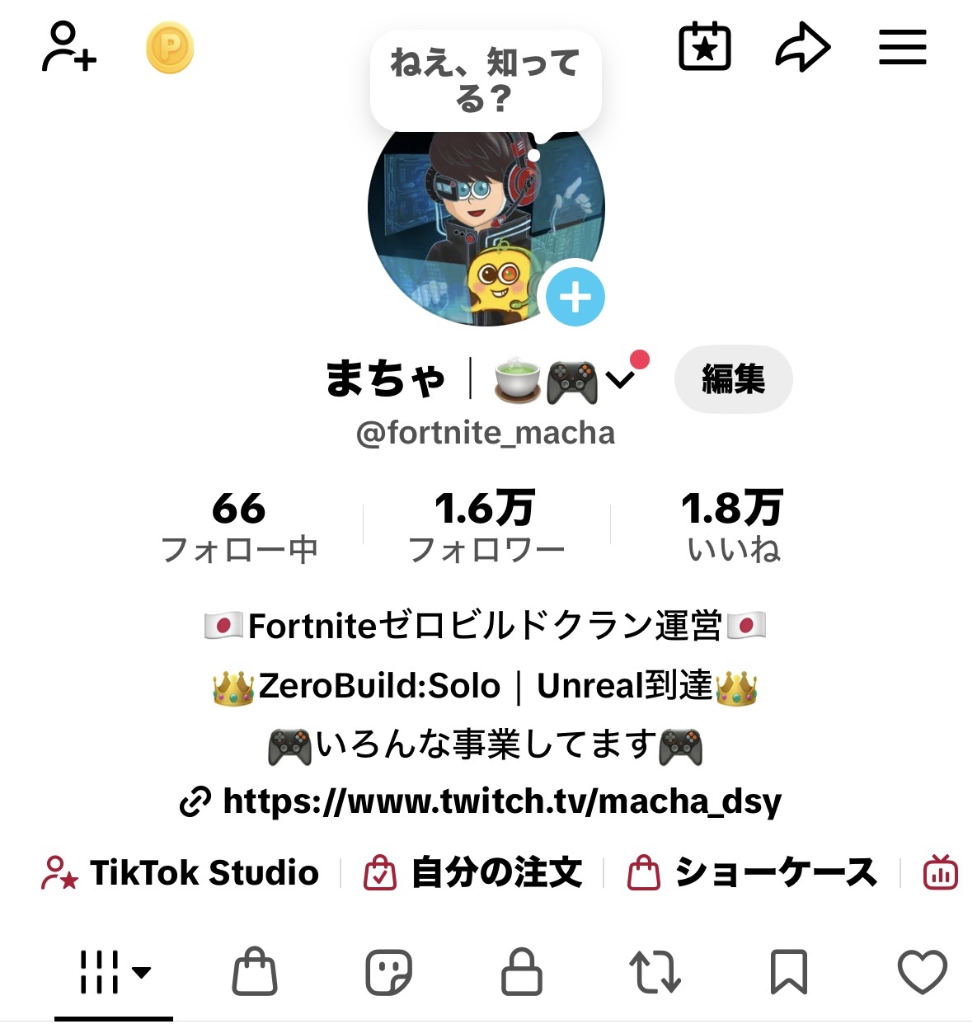This screenshot has height=1024, width=972.
Task: View the 1.6万 followers count
Action: point(486,522)
